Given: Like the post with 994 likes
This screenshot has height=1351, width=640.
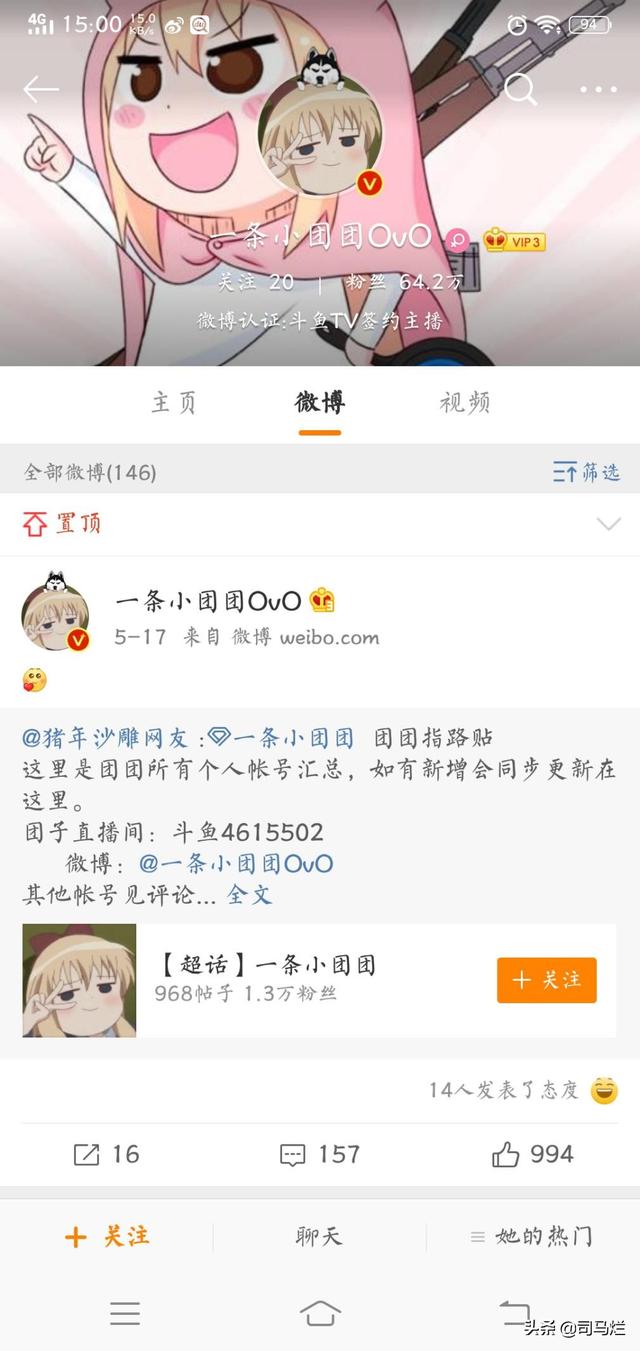Looking at the screenshot, I should pos(533,1154).
